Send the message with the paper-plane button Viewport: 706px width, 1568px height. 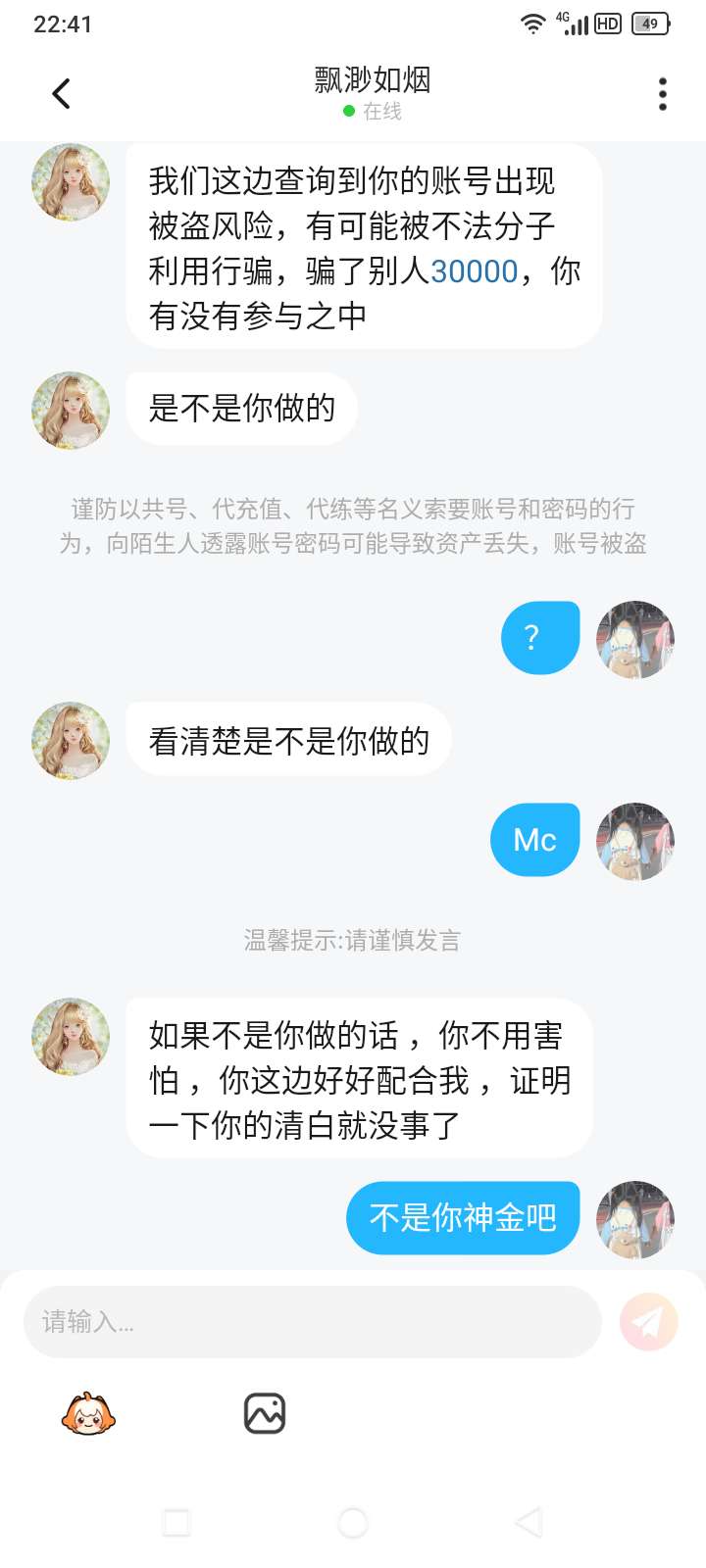[x=648, y=1322]
